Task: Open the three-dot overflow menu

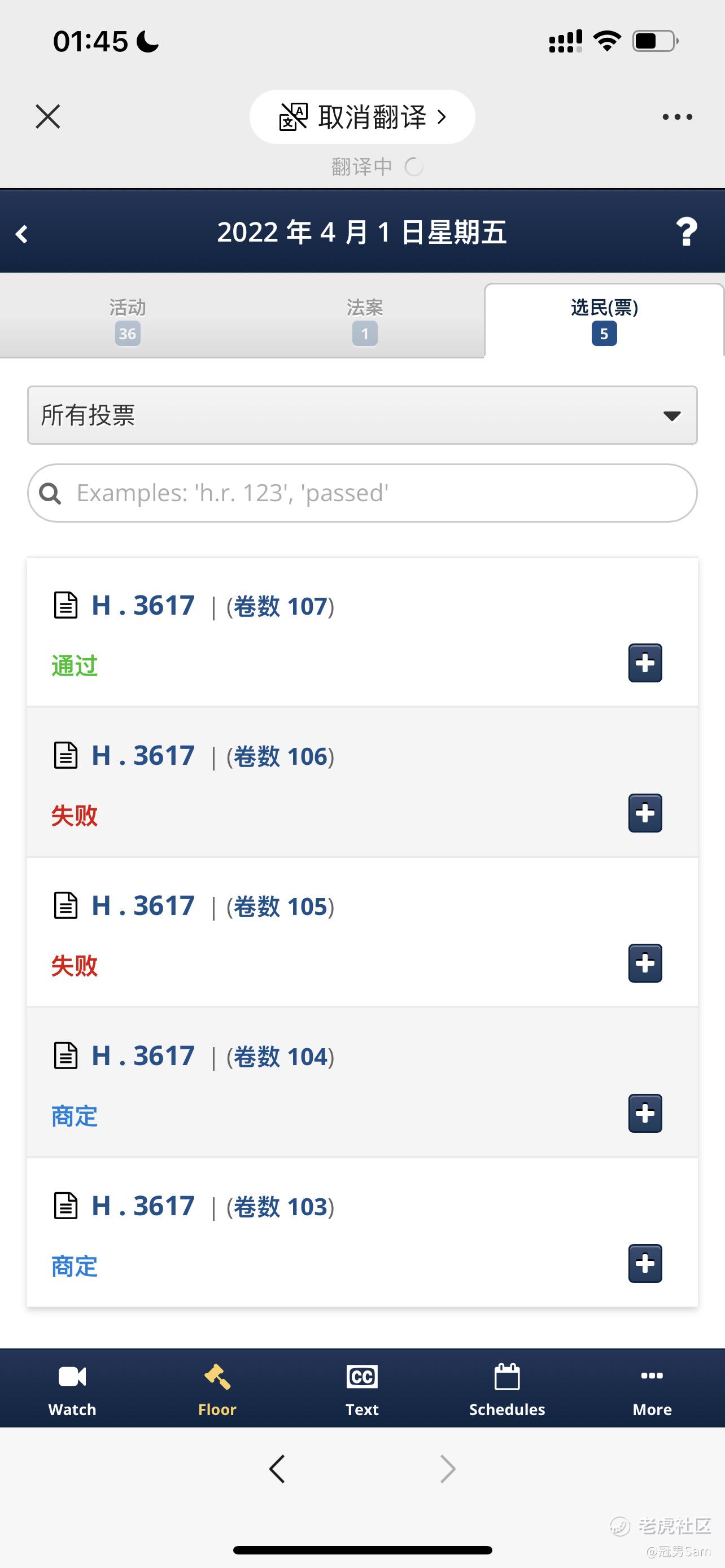Action: 677,117
